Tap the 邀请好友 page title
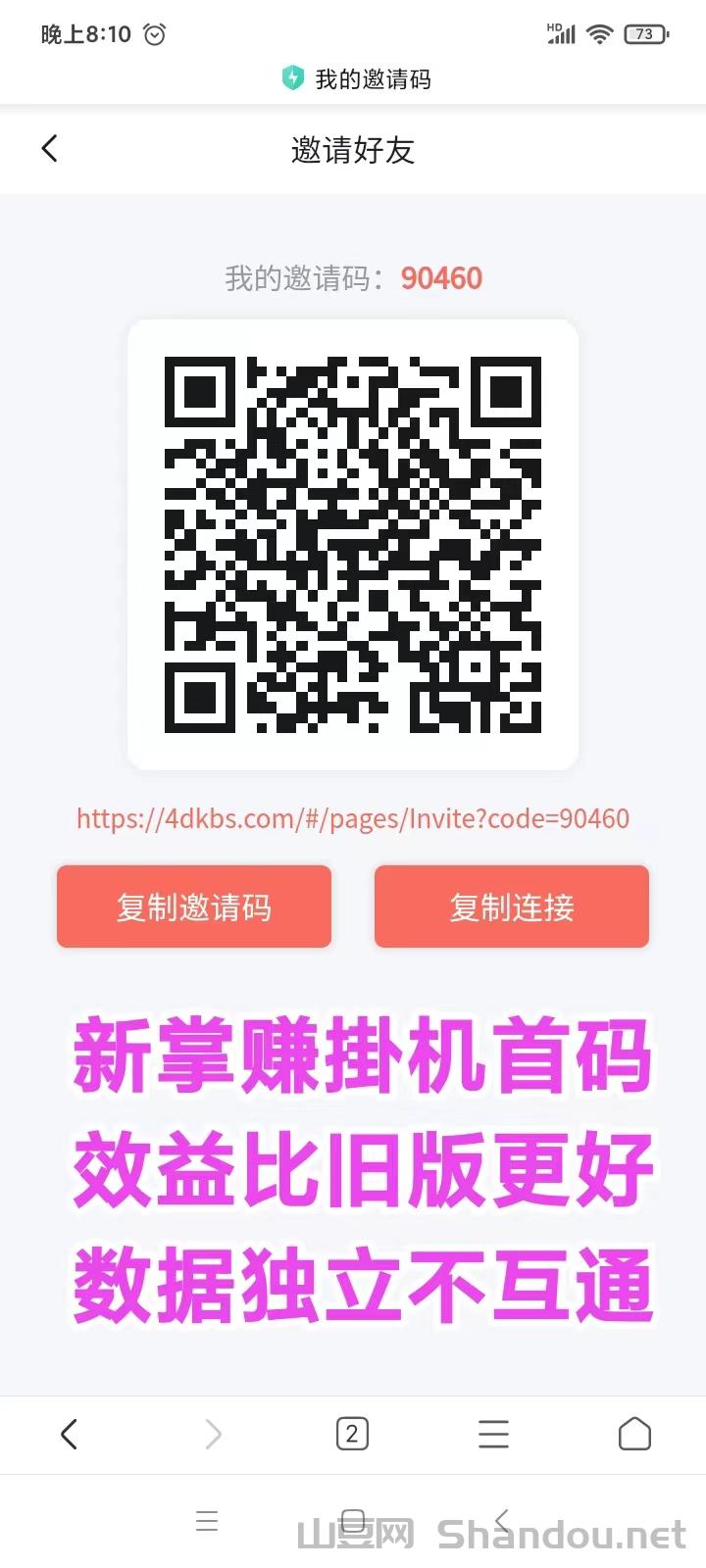Image resolution: width=706 pixels, height=1568 pixels. 353,149
